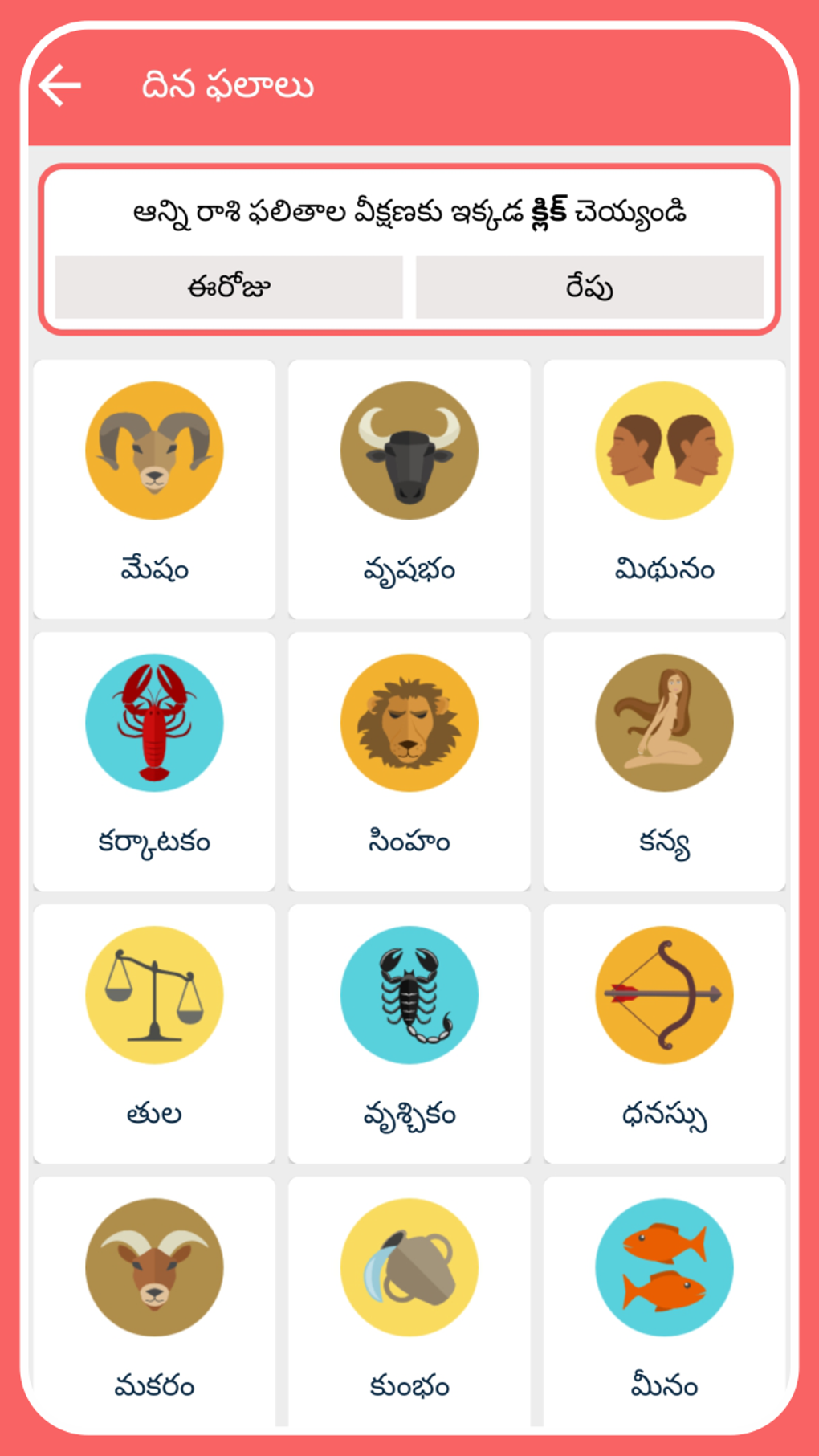The height and width of the screenshot is (1456, 819).
Task: Open కర్కాటకం (Cancer) card
Action: [154, 761]
